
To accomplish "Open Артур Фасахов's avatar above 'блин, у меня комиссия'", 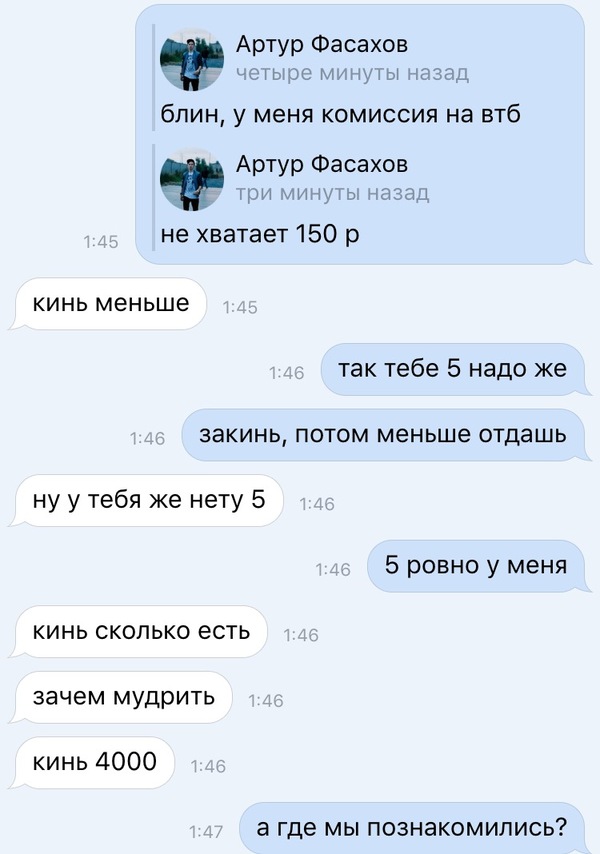I will pos(192,59).
